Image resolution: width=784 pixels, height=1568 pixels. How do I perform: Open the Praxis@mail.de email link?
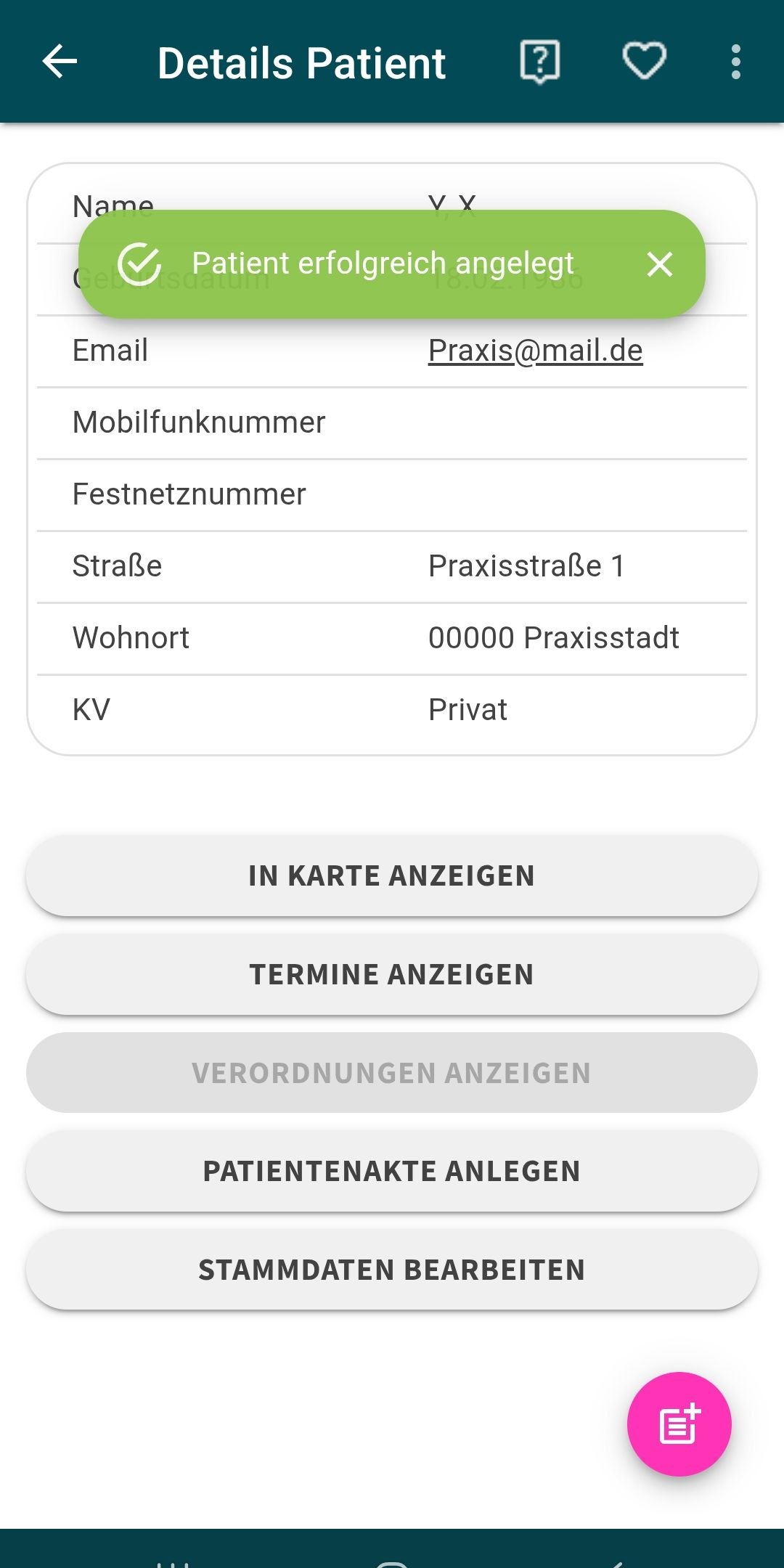click(535, 351)
